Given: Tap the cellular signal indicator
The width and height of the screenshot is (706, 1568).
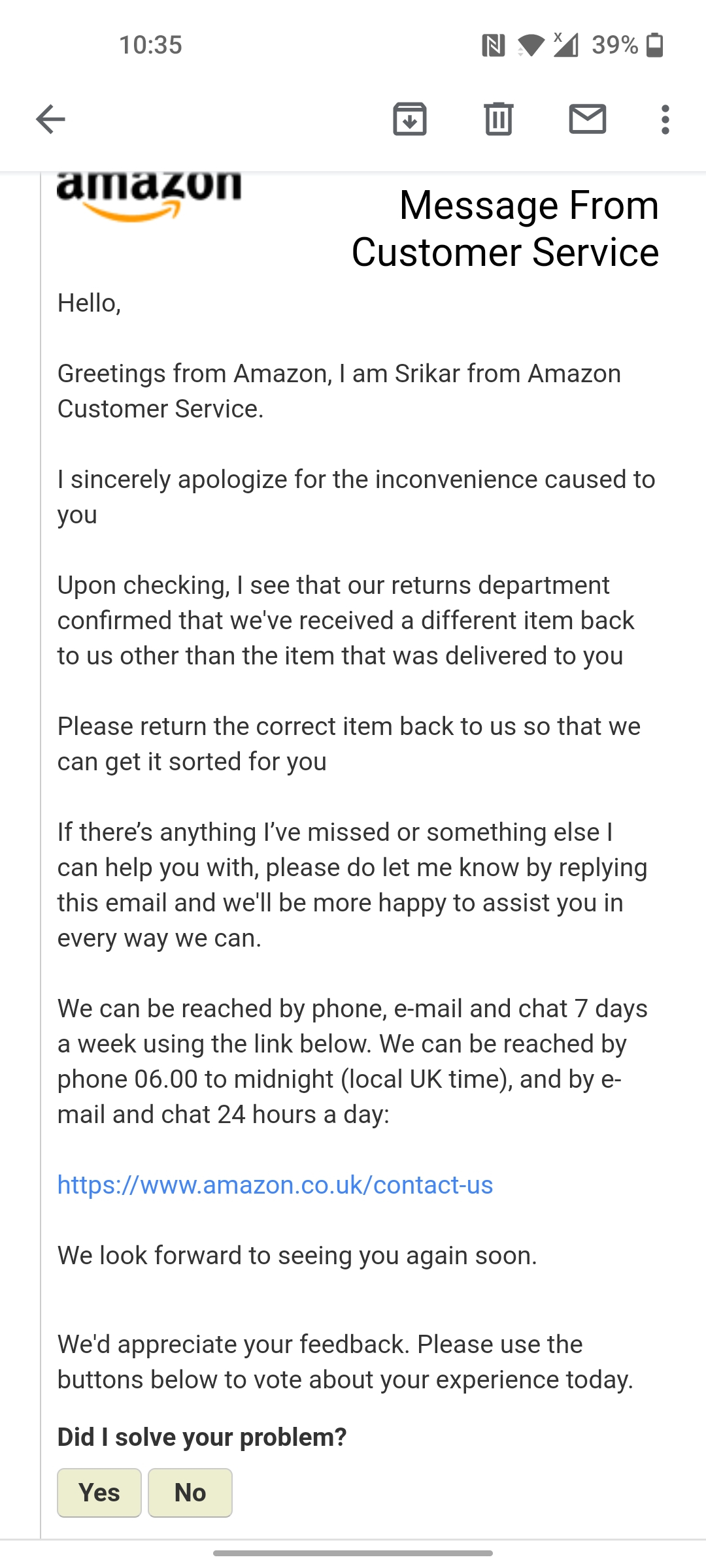Looking at the screenshot, I should [567, 44].
